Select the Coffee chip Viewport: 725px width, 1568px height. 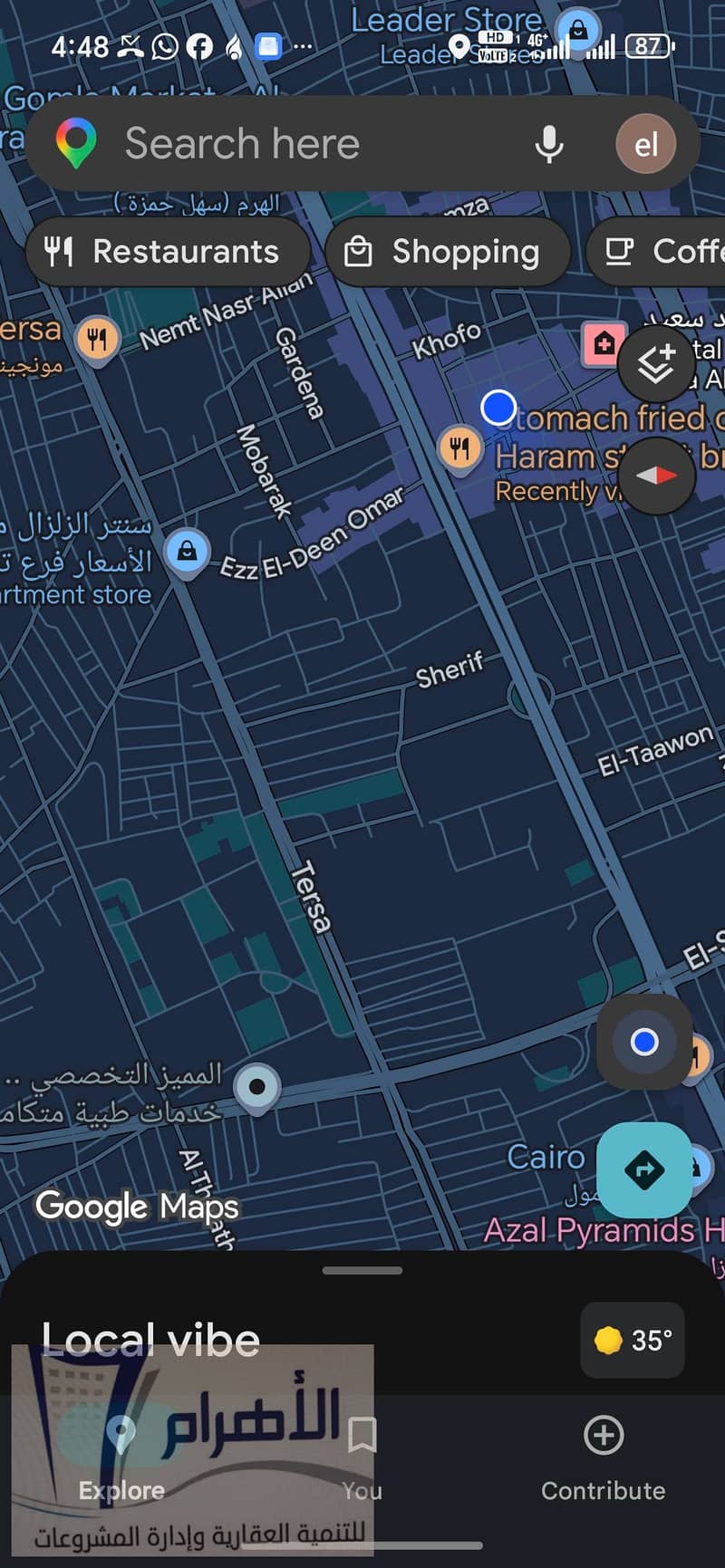pyautogui.click(x=658, y=251)
